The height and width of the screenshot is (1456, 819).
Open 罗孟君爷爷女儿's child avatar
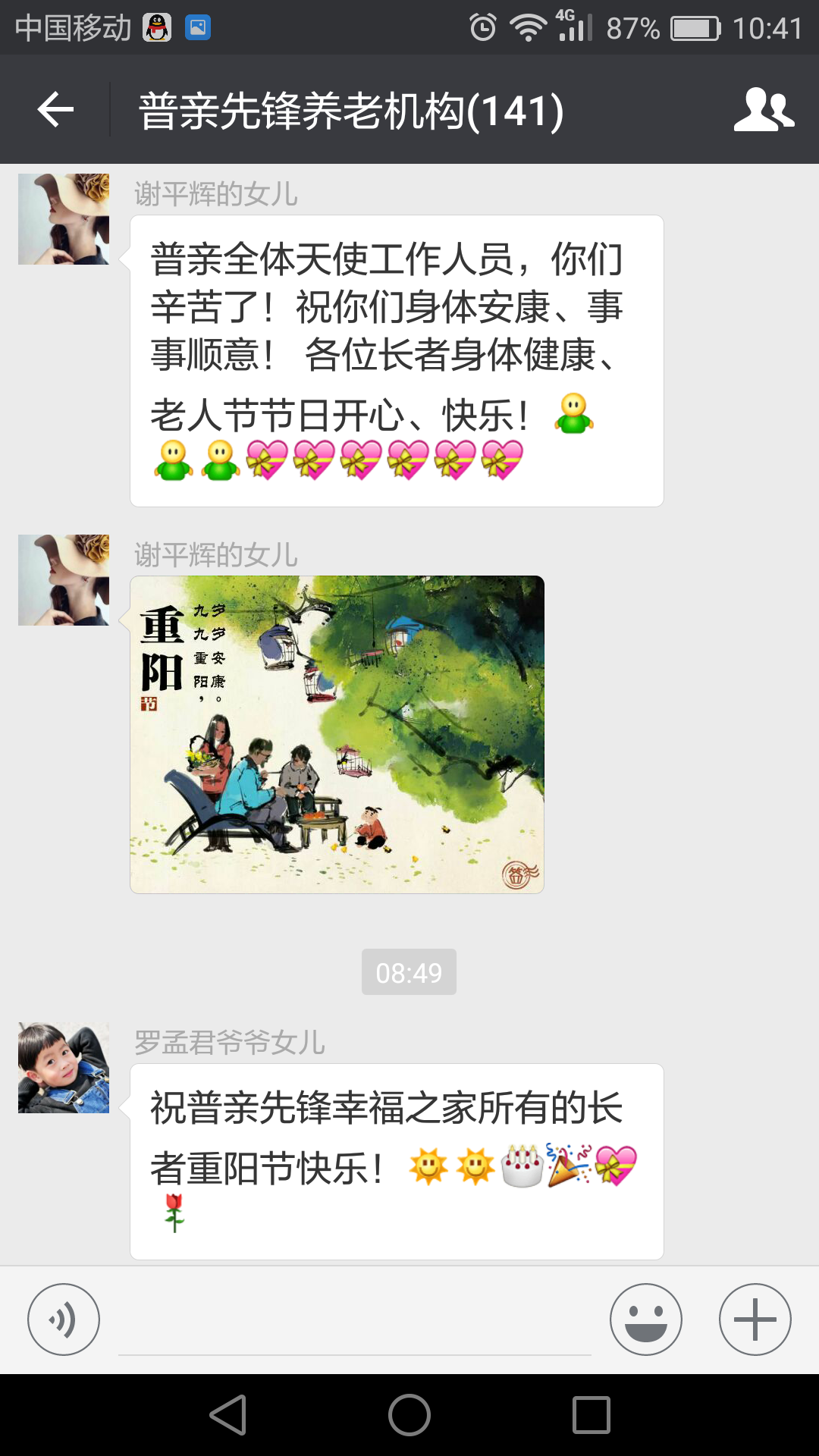pyautogui.click(x=64, y=1068)
